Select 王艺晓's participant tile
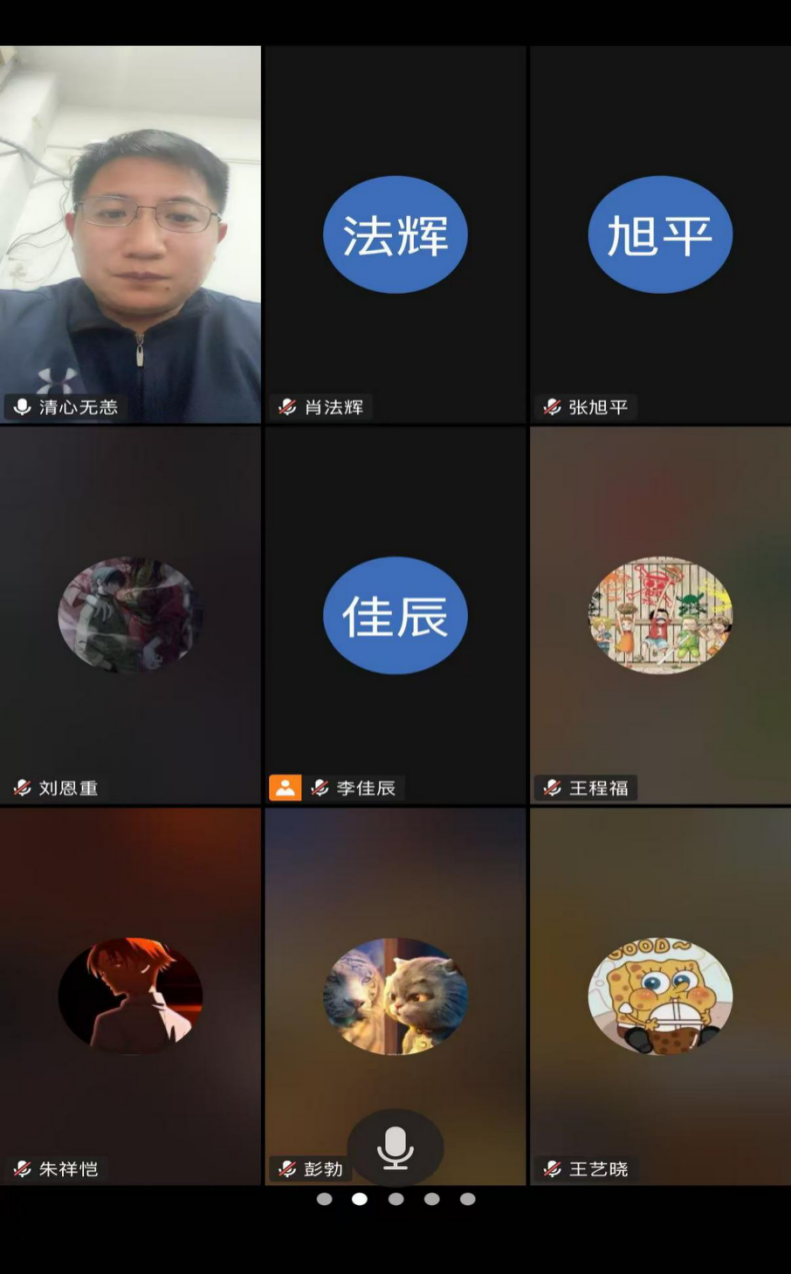Screen dimensions: 791x1274 click(660, 996)
